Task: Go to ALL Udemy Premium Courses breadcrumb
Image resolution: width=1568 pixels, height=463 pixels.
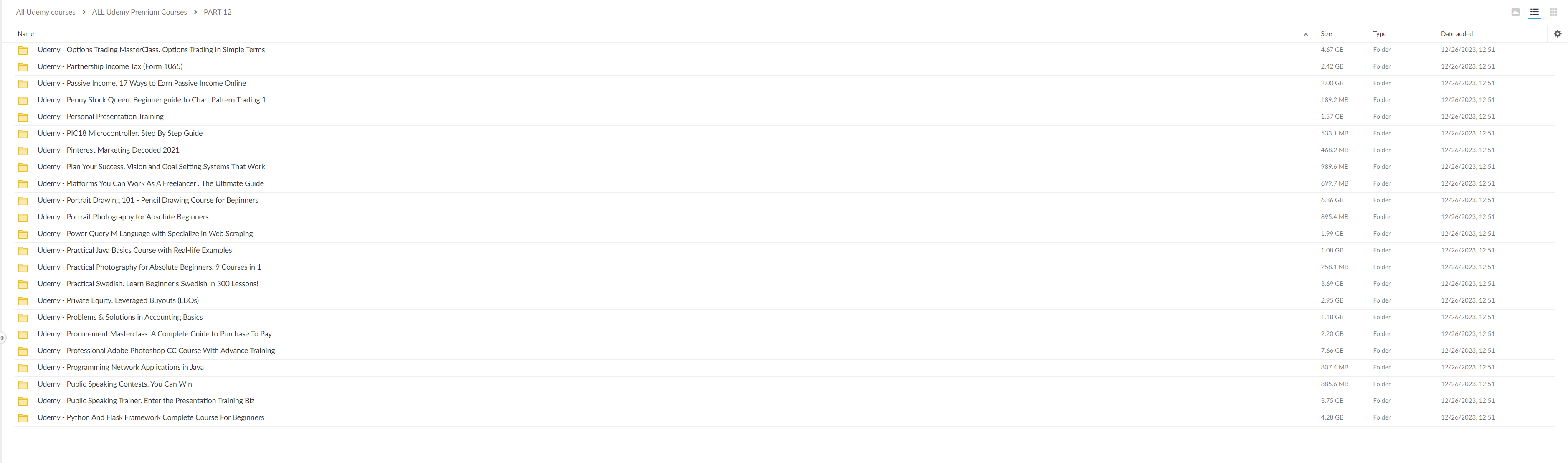Action: pyautogui.click(x=139, y=12)
